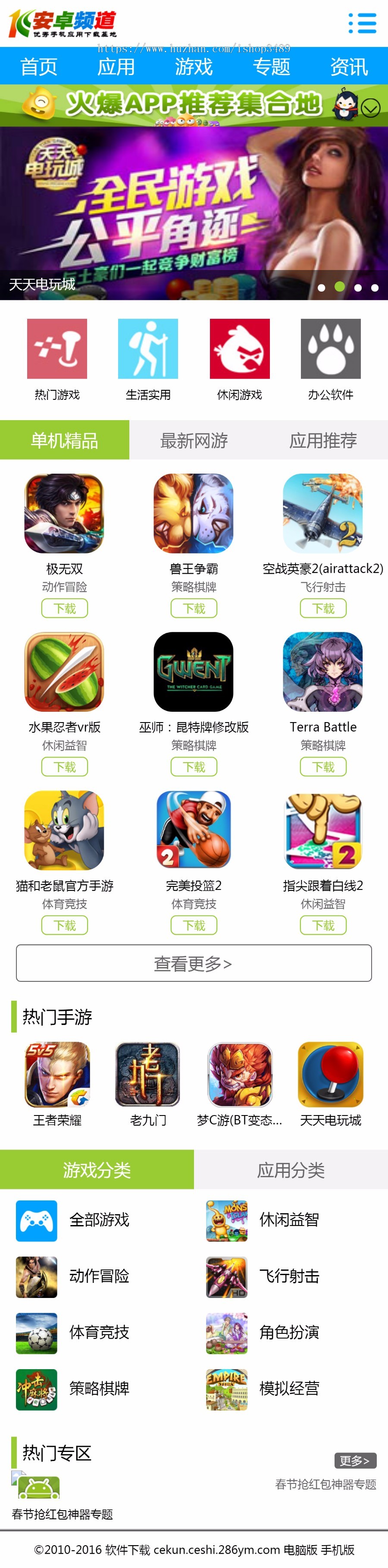Download the game 极无双
This screenshot has width=388, height=1568.
pos(65,608)
